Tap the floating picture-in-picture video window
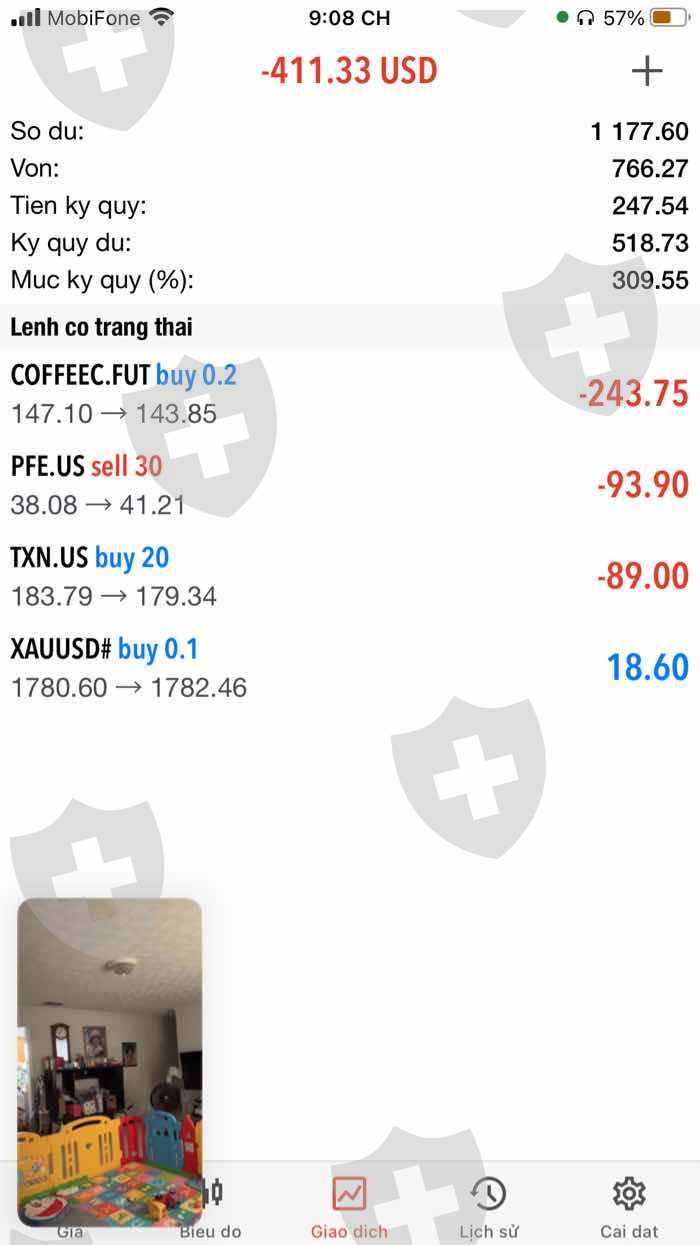 [110, 1062]
